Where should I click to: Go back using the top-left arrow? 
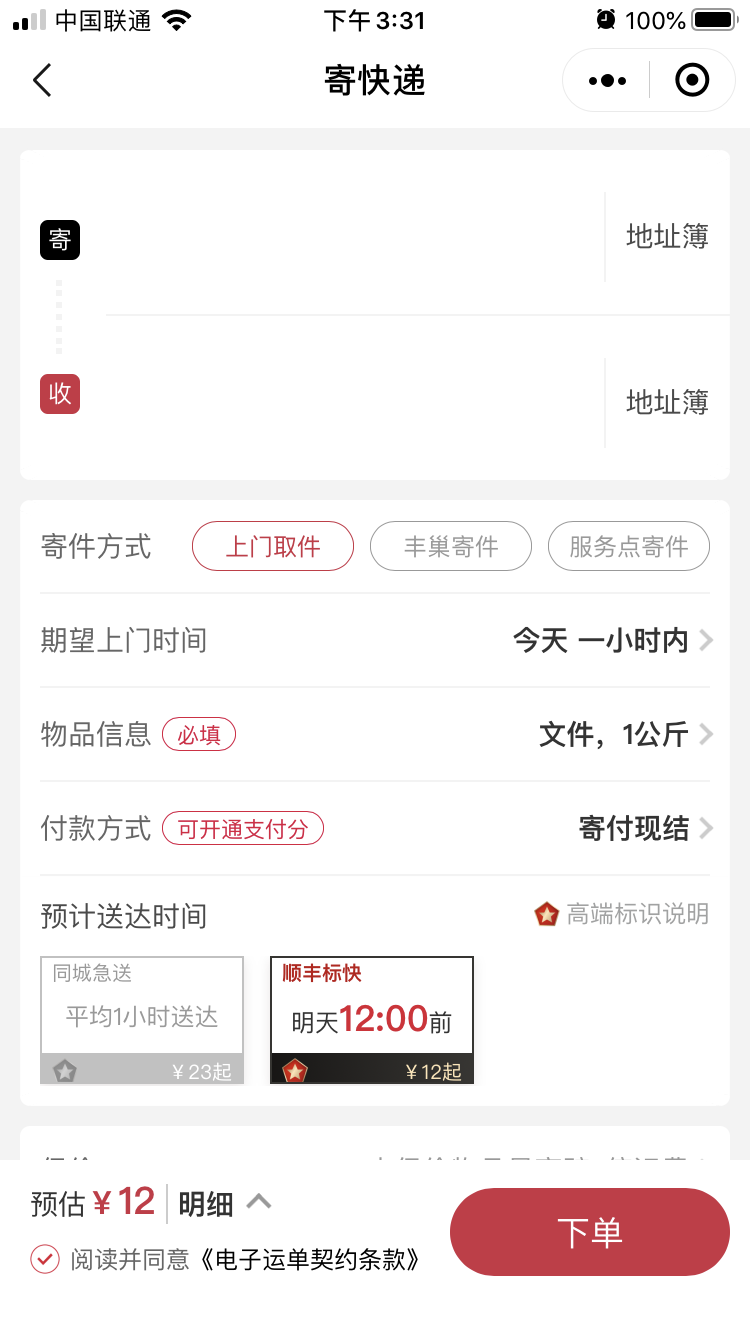pos(42,80)
